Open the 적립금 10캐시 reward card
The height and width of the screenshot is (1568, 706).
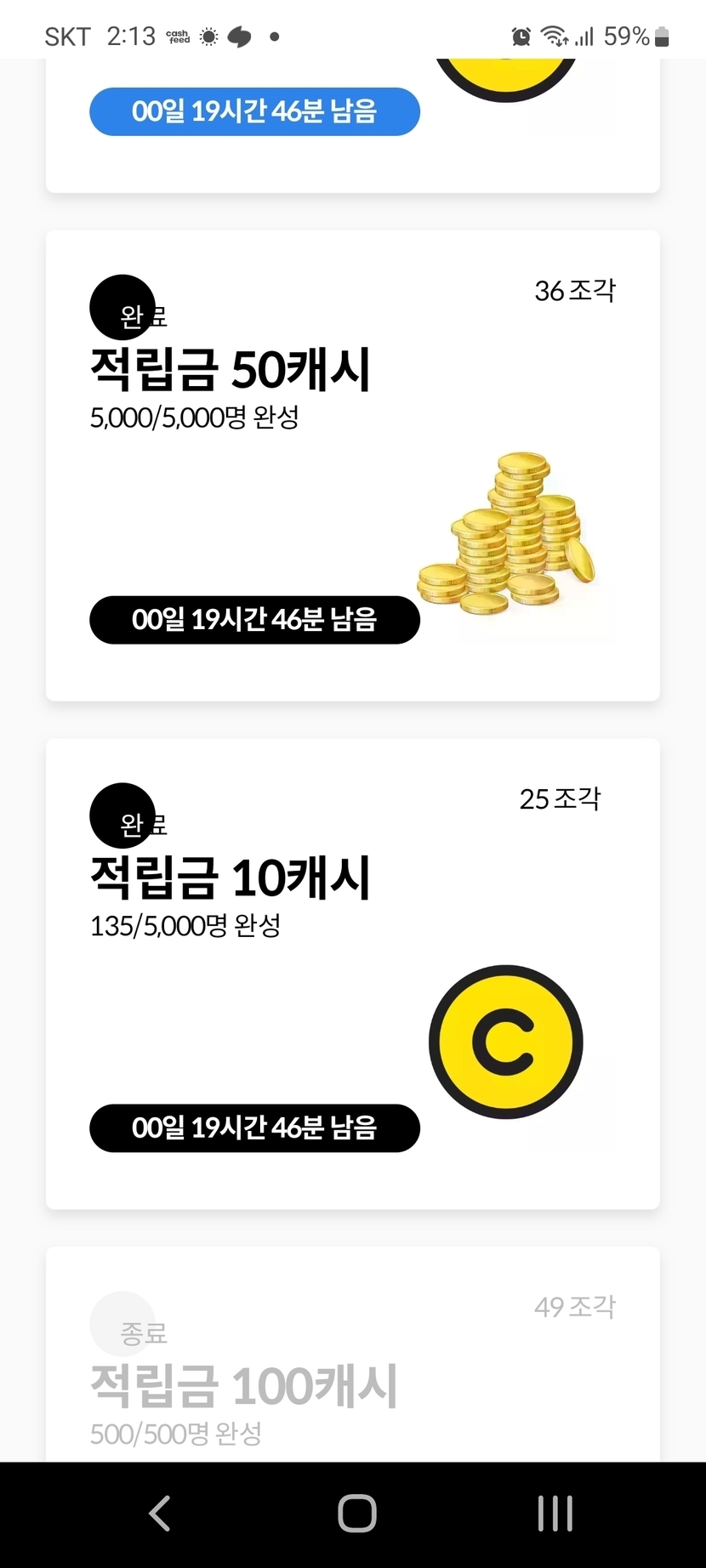[x=352, y=973]
